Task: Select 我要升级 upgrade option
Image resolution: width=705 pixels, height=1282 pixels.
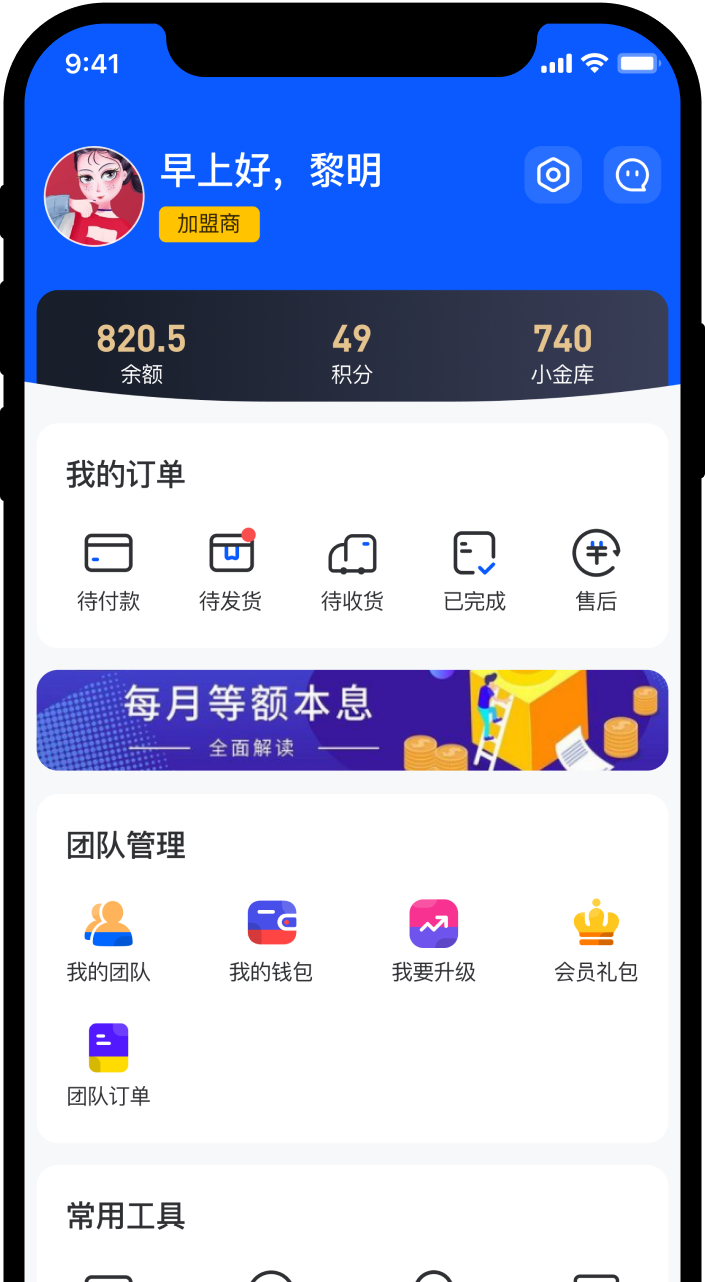Action: click(x=433, y=940)
